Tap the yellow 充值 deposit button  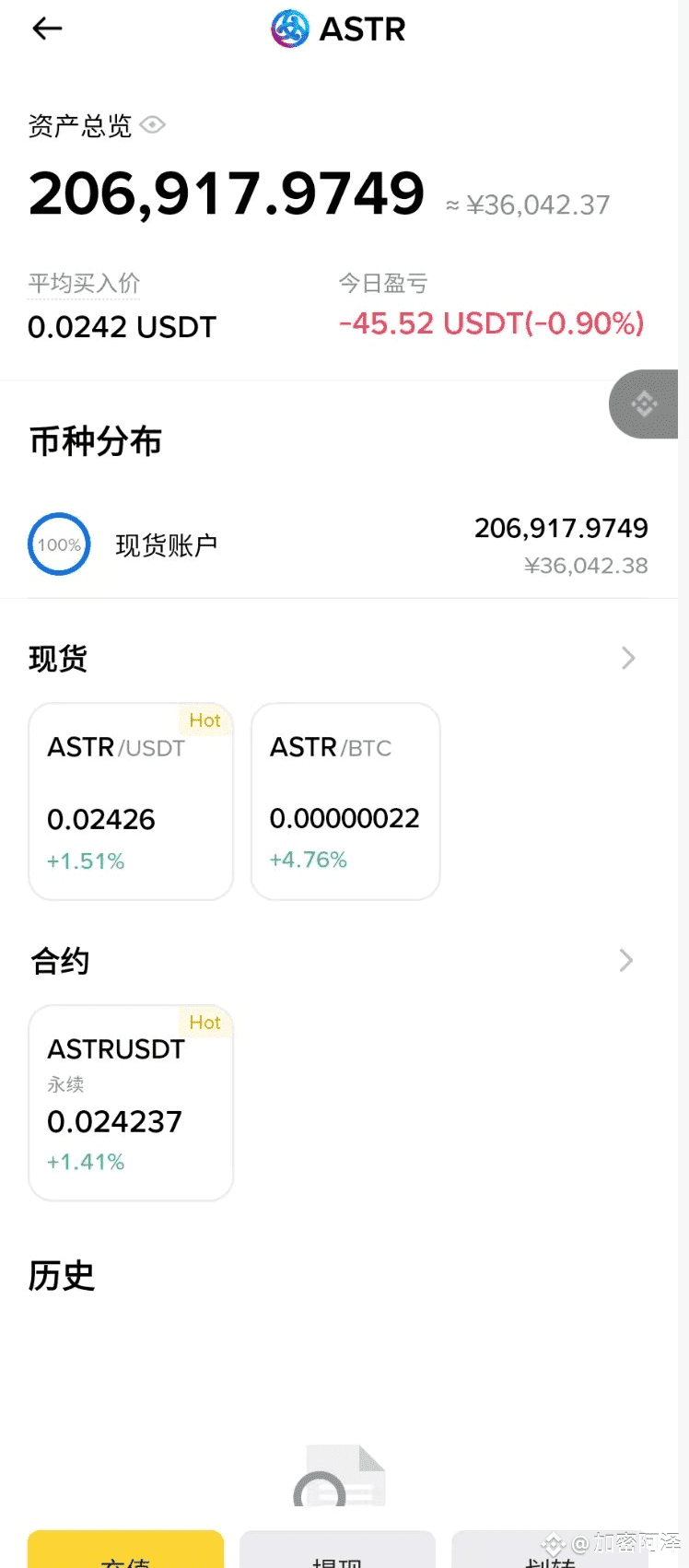tap(126, 1550)
